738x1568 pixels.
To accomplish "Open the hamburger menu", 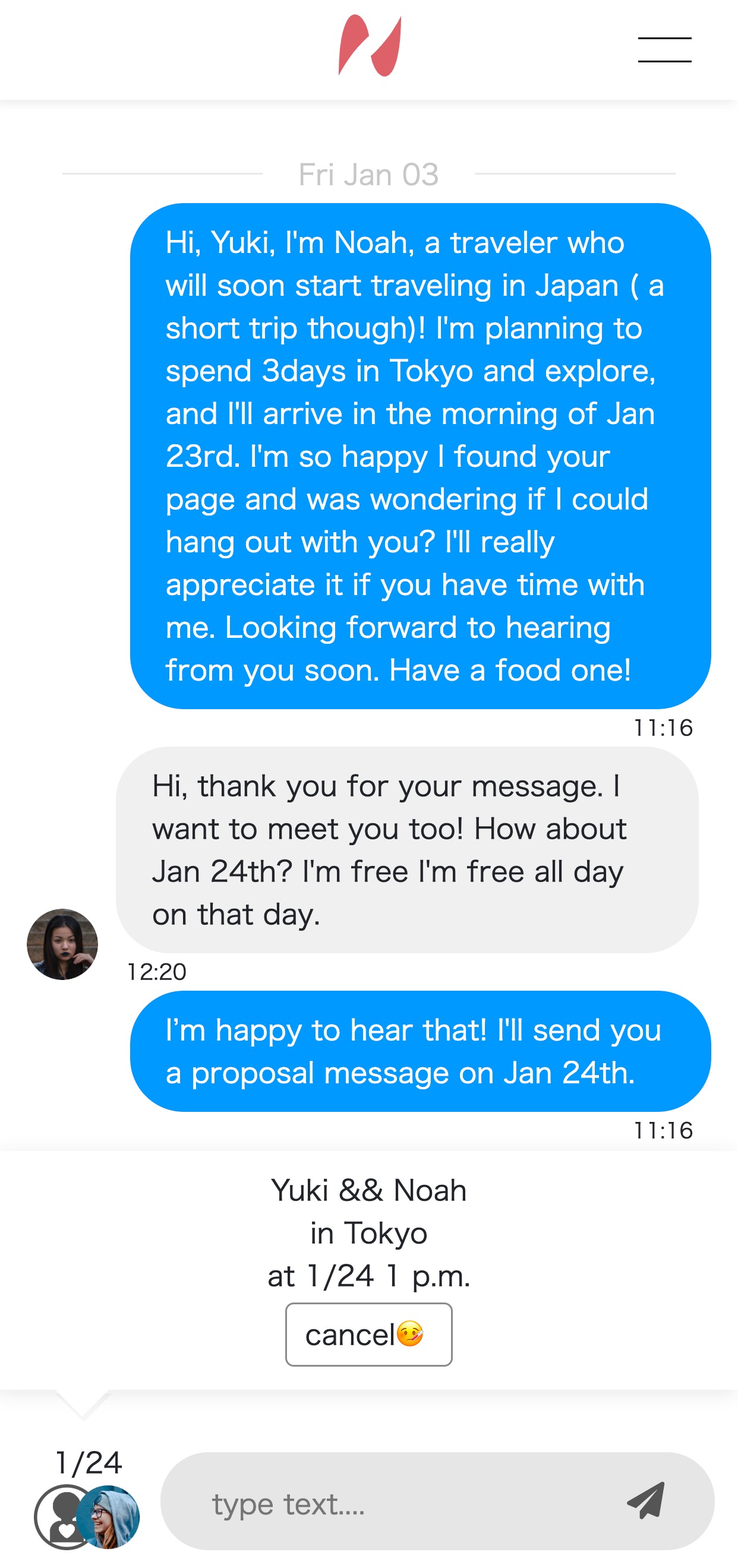I will (x=664, y=50).
